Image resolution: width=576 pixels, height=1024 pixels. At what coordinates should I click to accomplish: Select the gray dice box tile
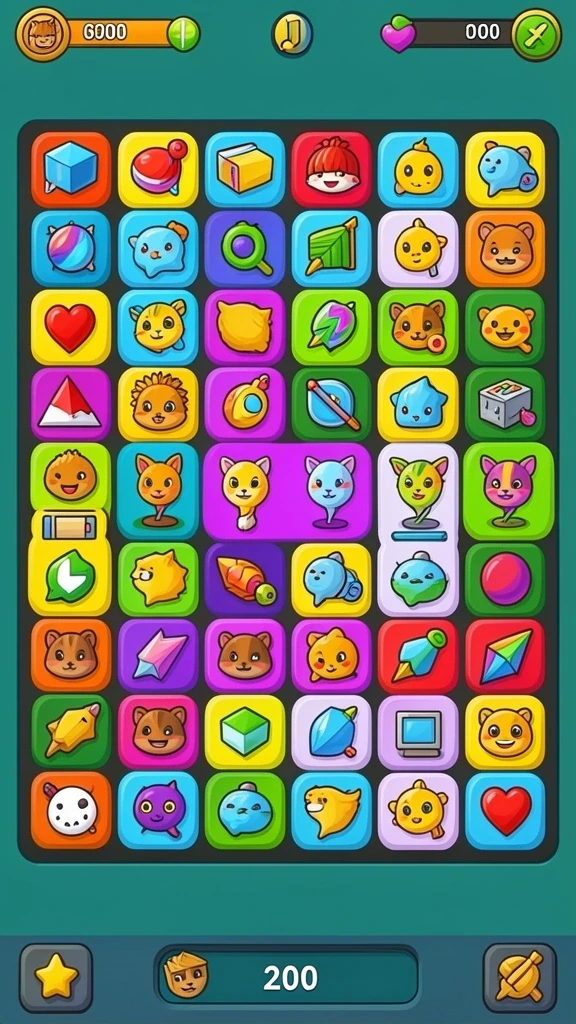click(x=505, y=405)
